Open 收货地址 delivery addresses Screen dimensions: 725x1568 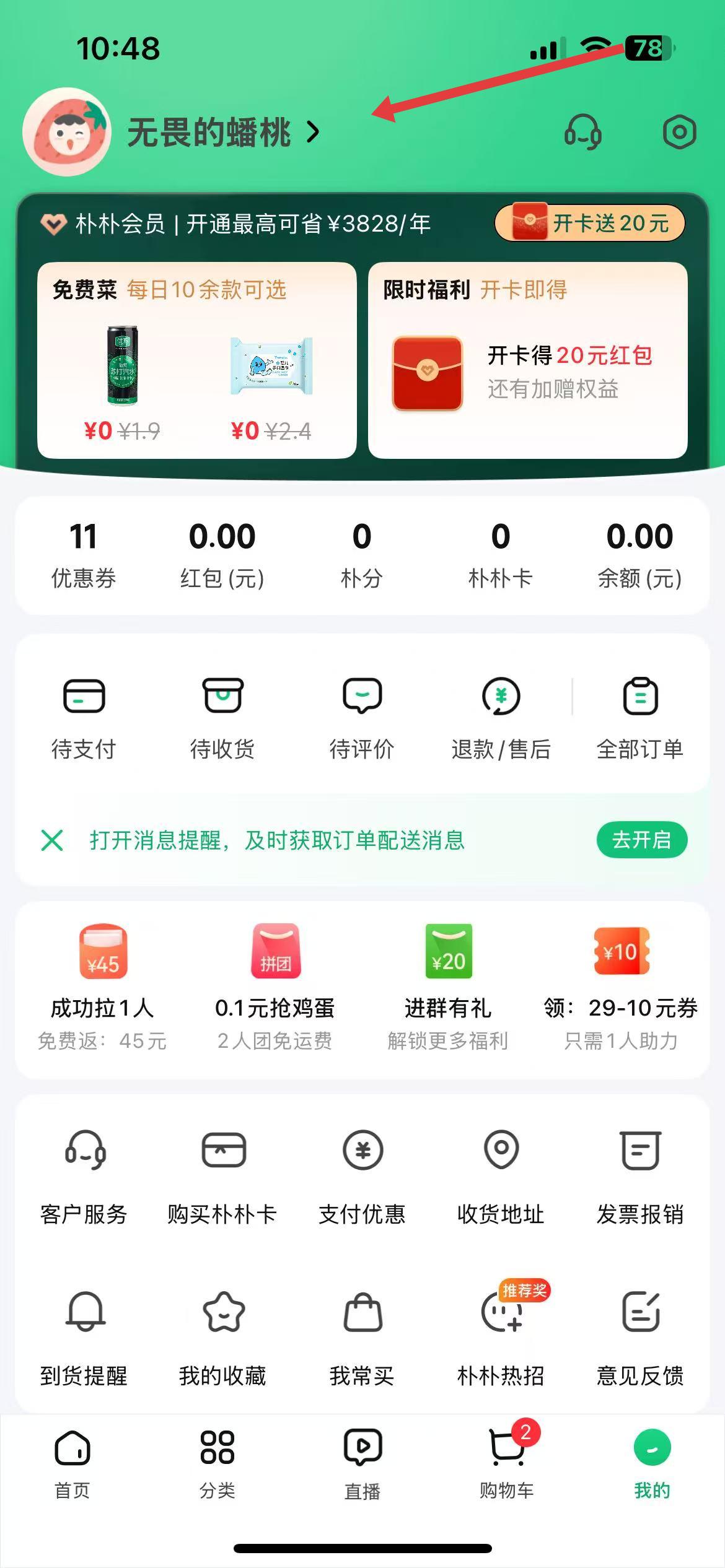point(501,1177)
